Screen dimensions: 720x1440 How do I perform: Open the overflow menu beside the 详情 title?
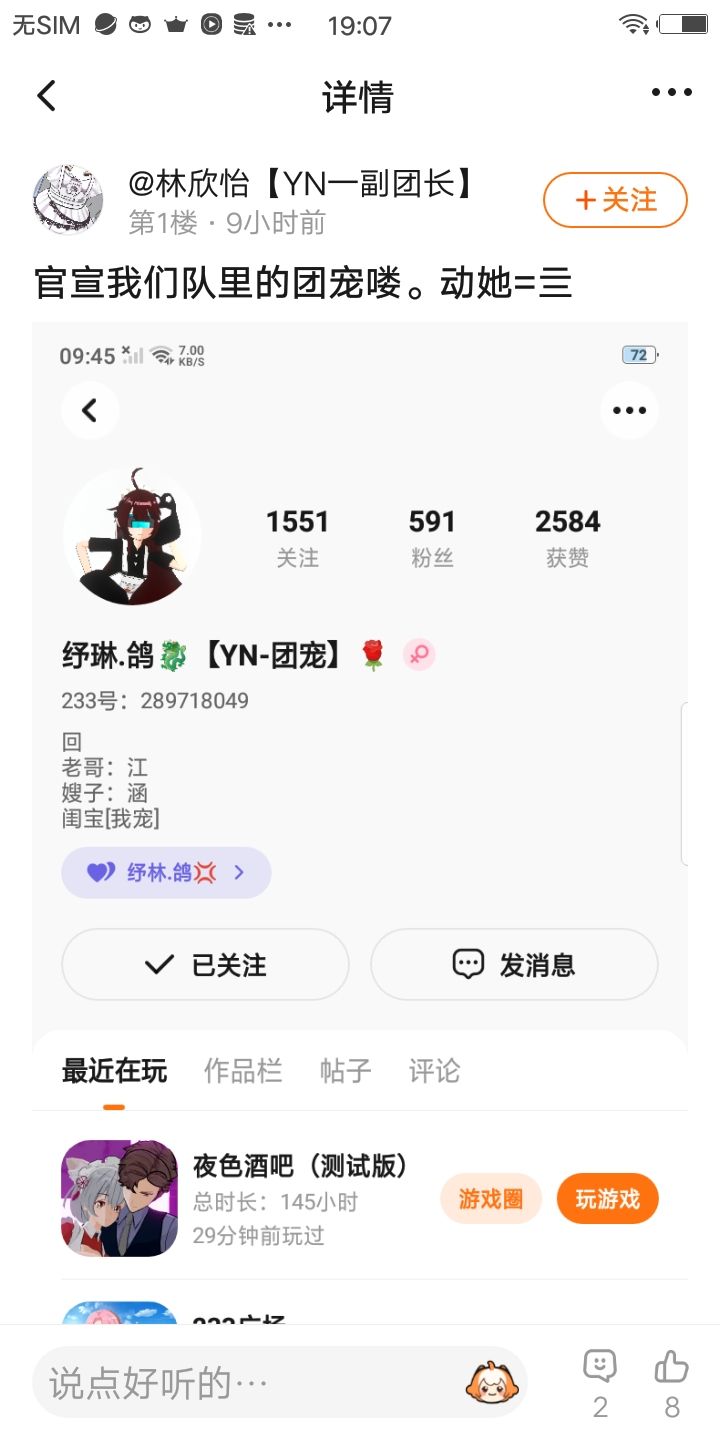[x=671, y=93]
